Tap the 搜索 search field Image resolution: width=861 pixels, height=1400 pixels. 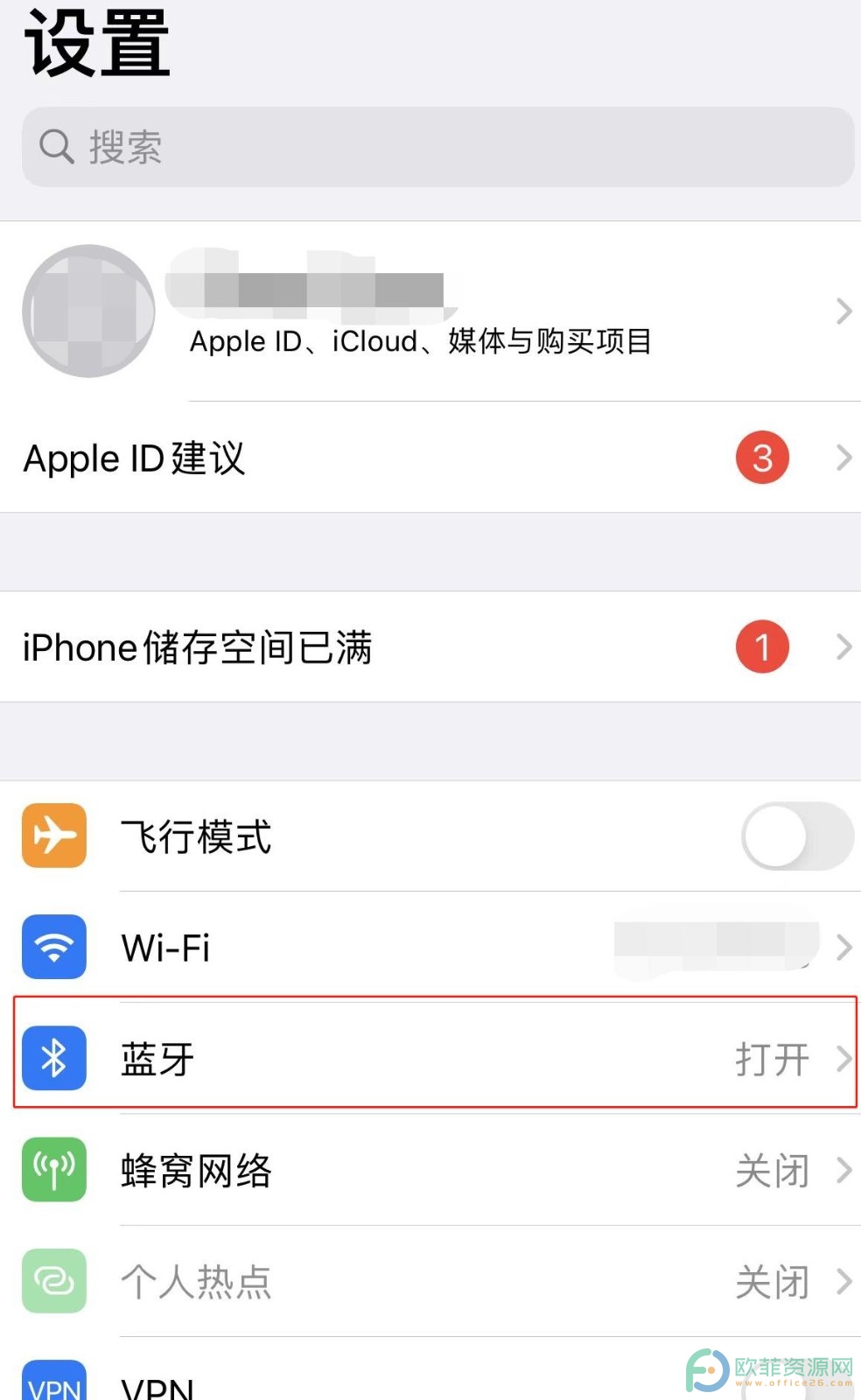(x=437, y=147)
